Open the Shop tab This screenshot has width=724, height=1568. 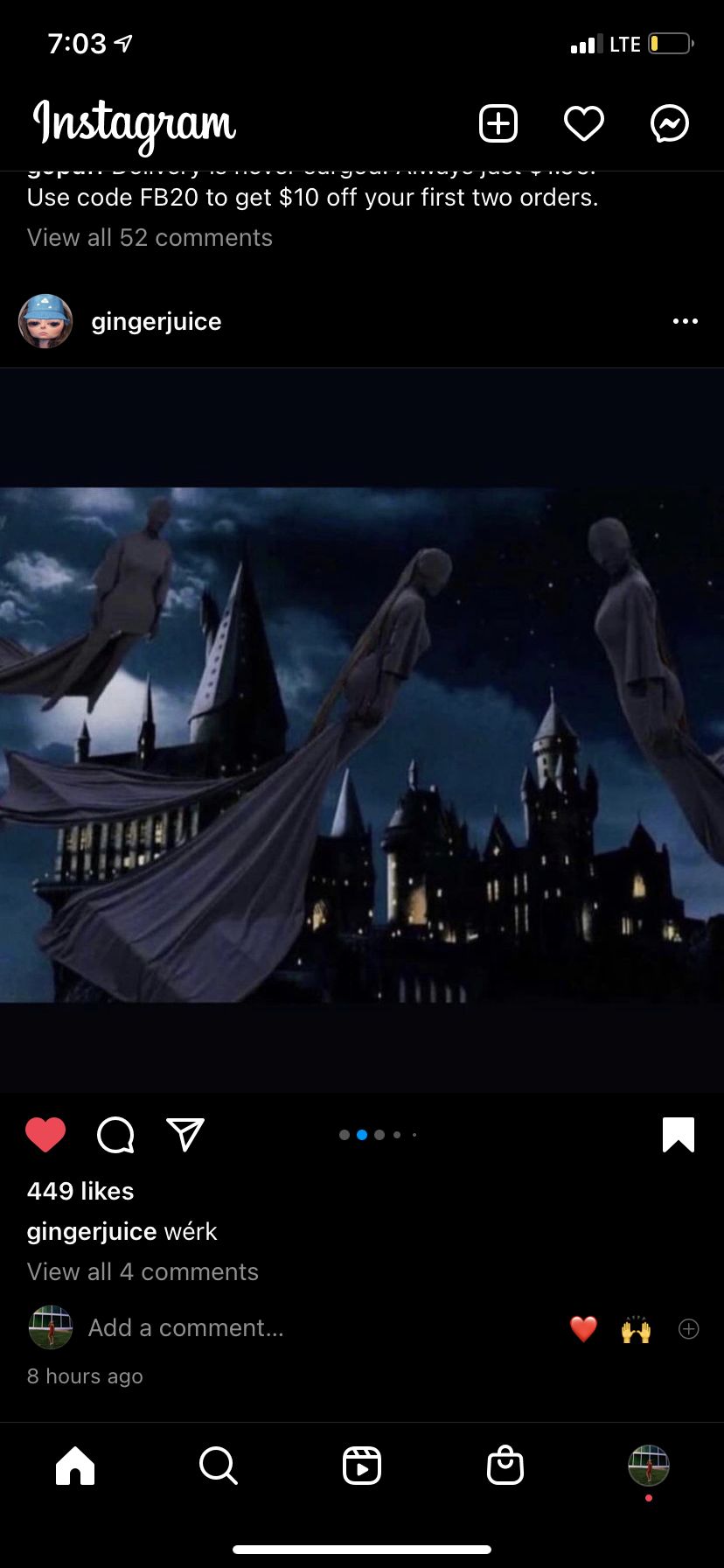505,1465
